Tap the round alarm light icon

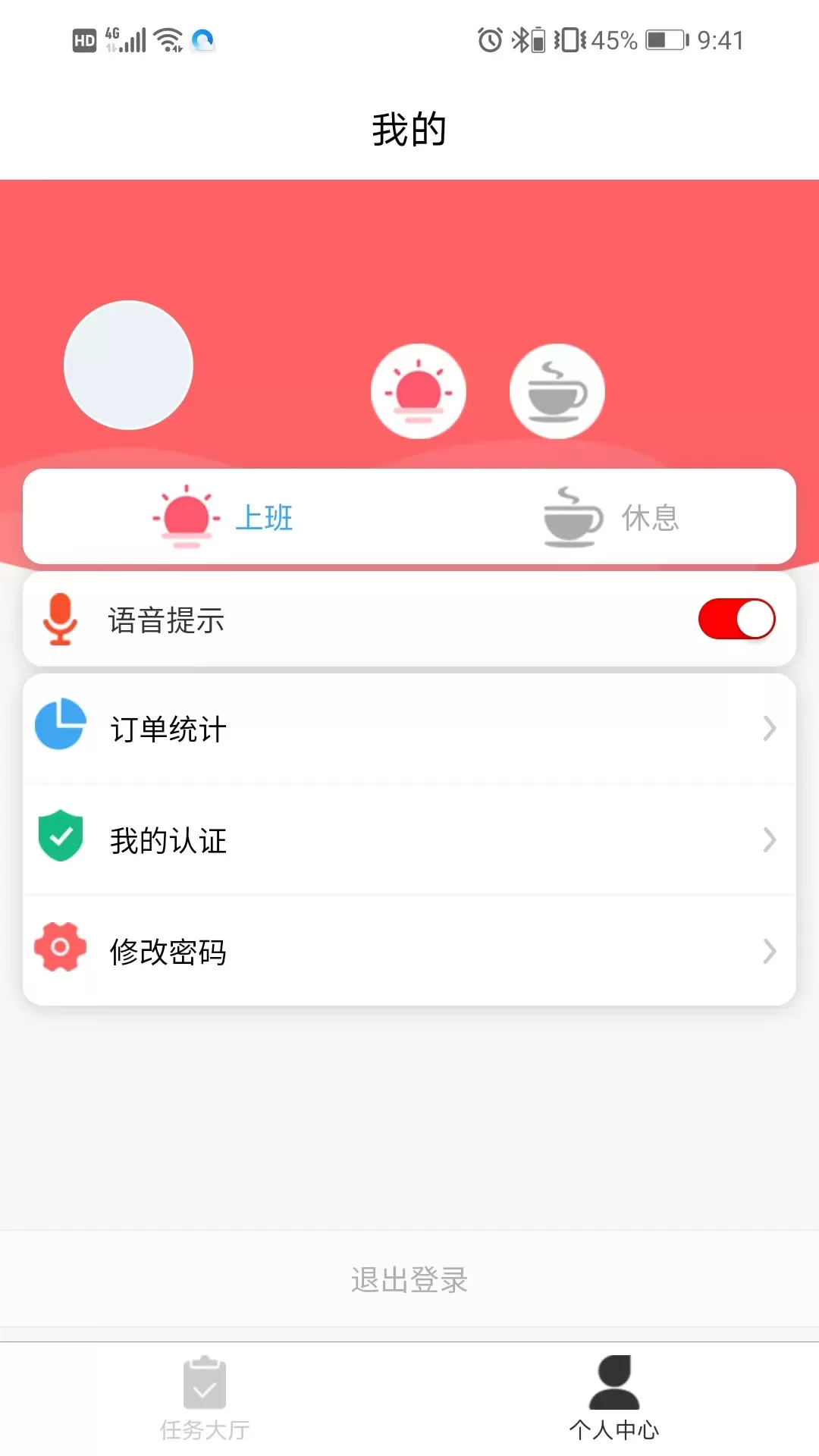(418, 391)
